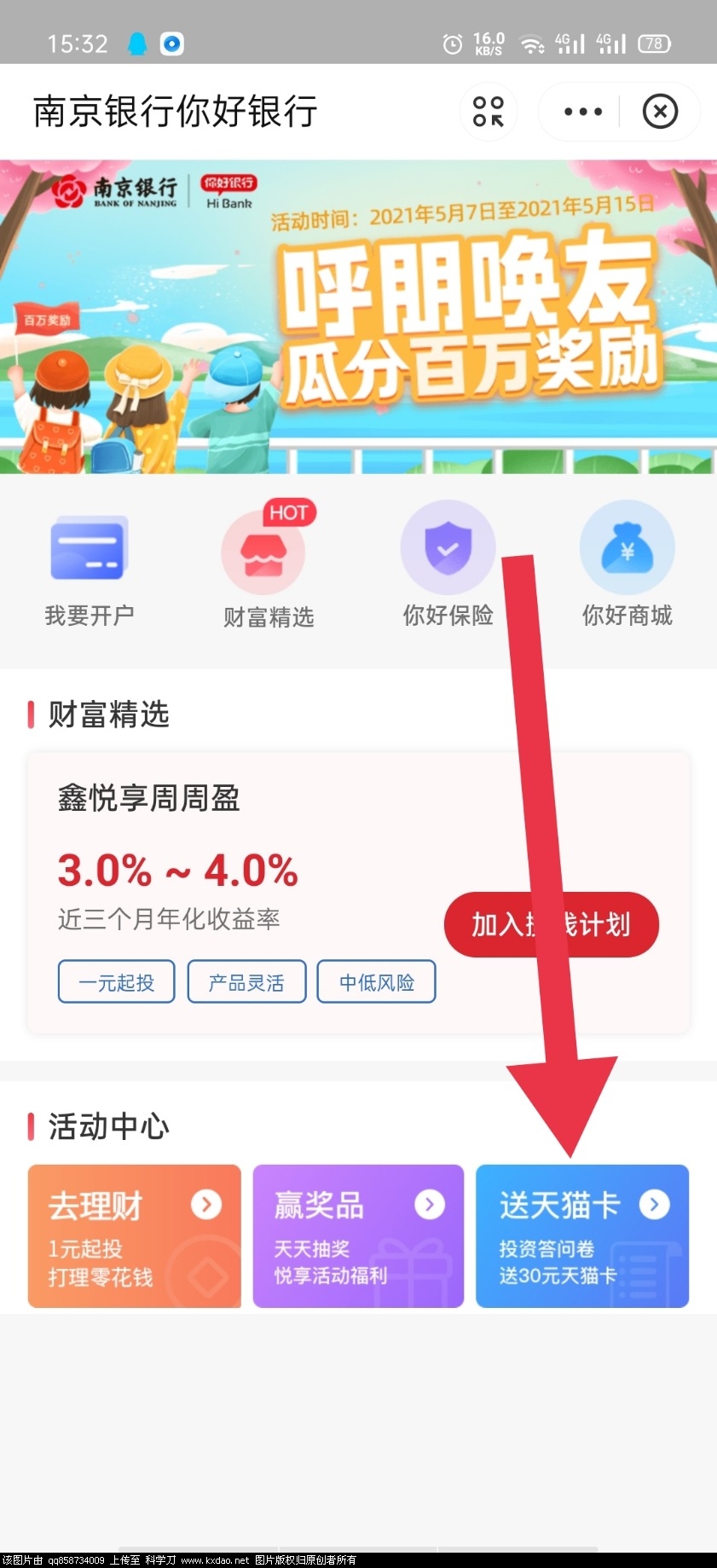
Task: Open the three-dot more menu
Action: (583, 112)
